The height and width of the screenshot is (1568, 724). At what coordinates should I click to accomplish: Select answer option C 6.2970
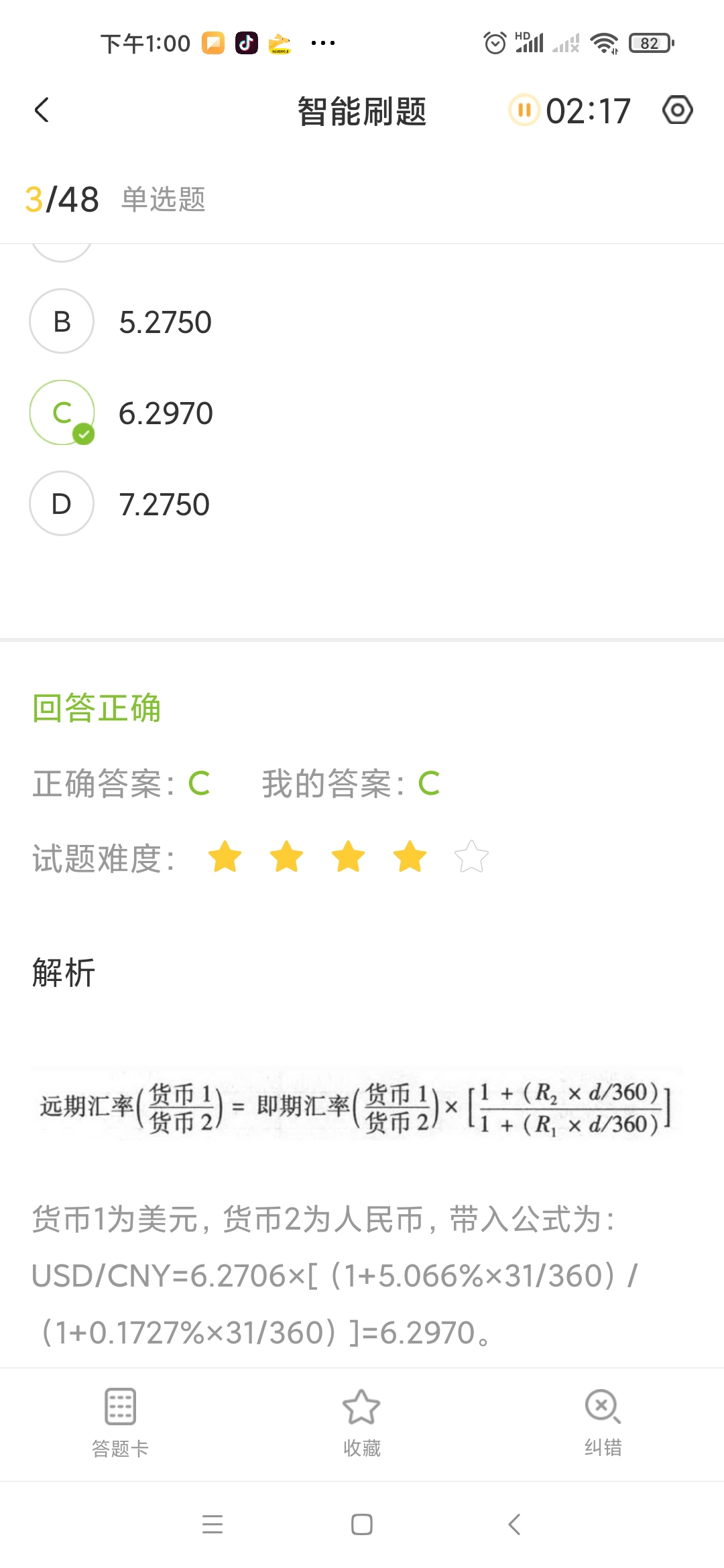click(62, 413)
